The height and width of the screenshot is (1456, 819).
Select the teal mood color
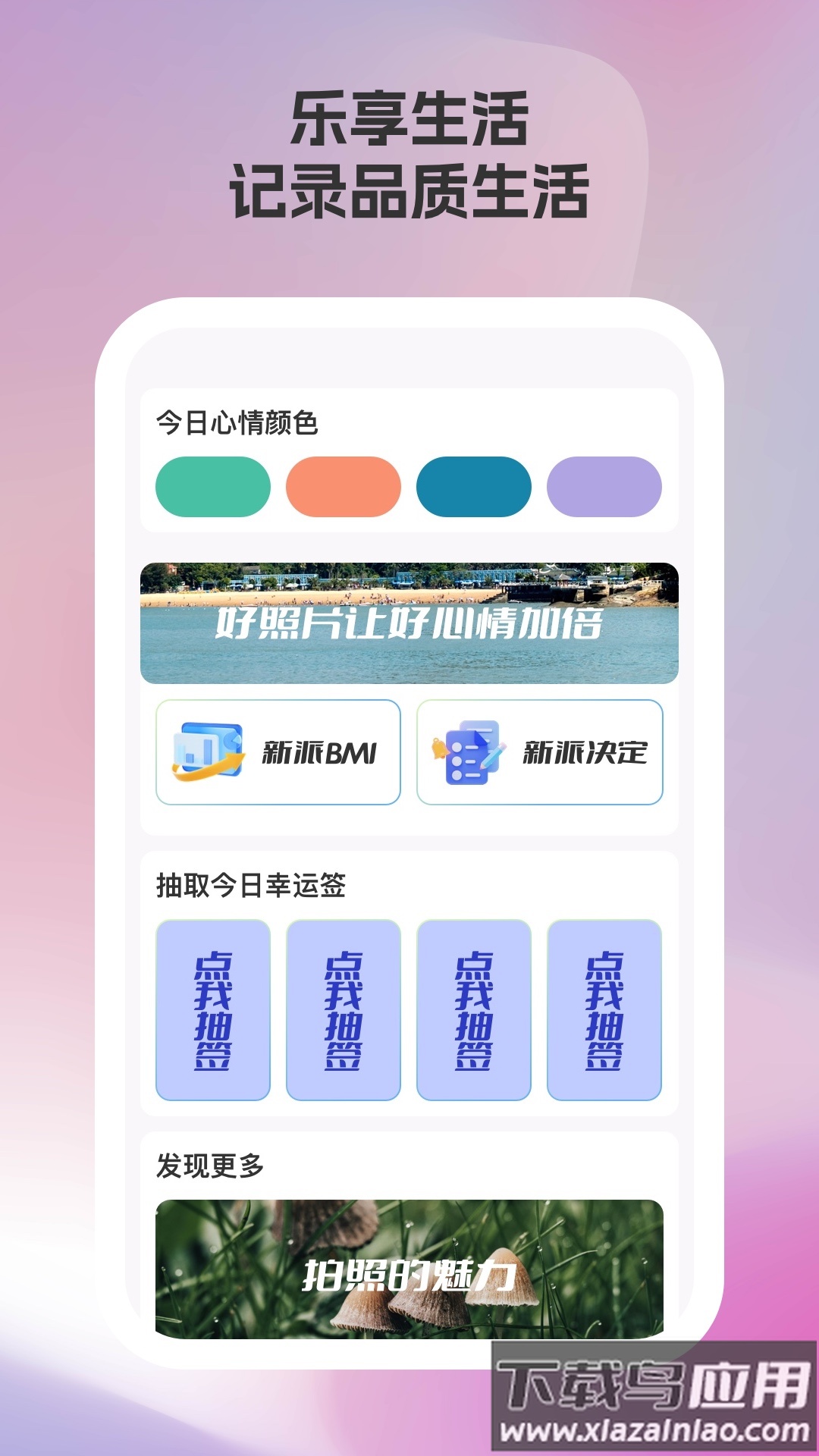click(x=473, y=485)
